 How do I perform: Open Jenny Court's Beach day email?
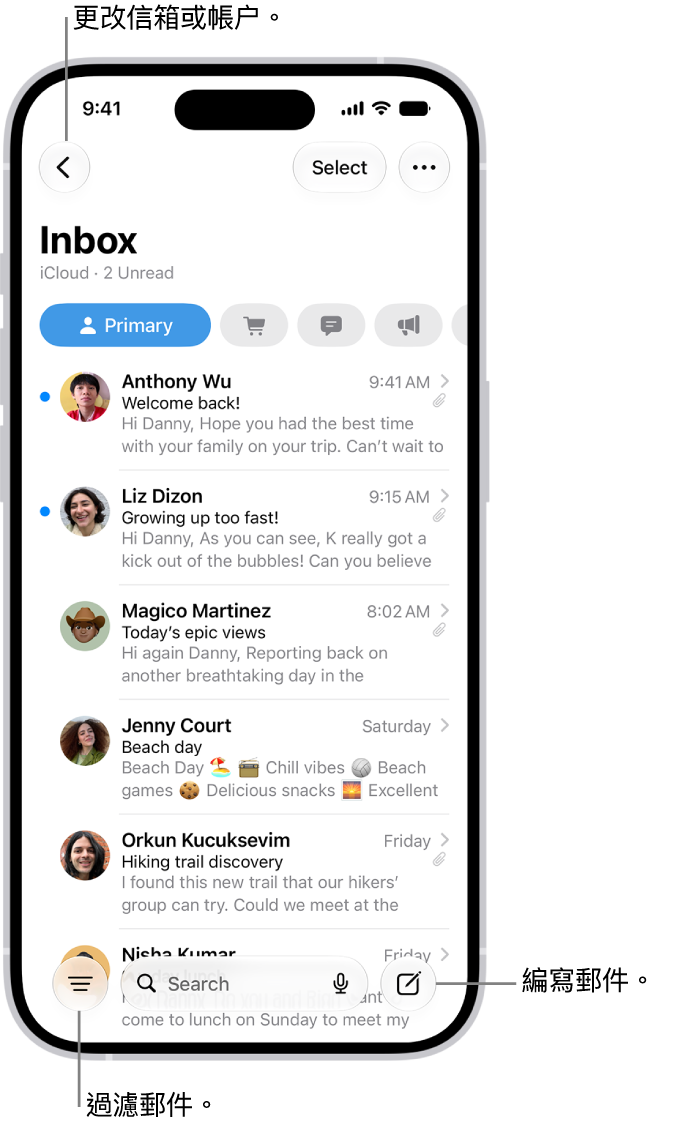coord(244,758)
